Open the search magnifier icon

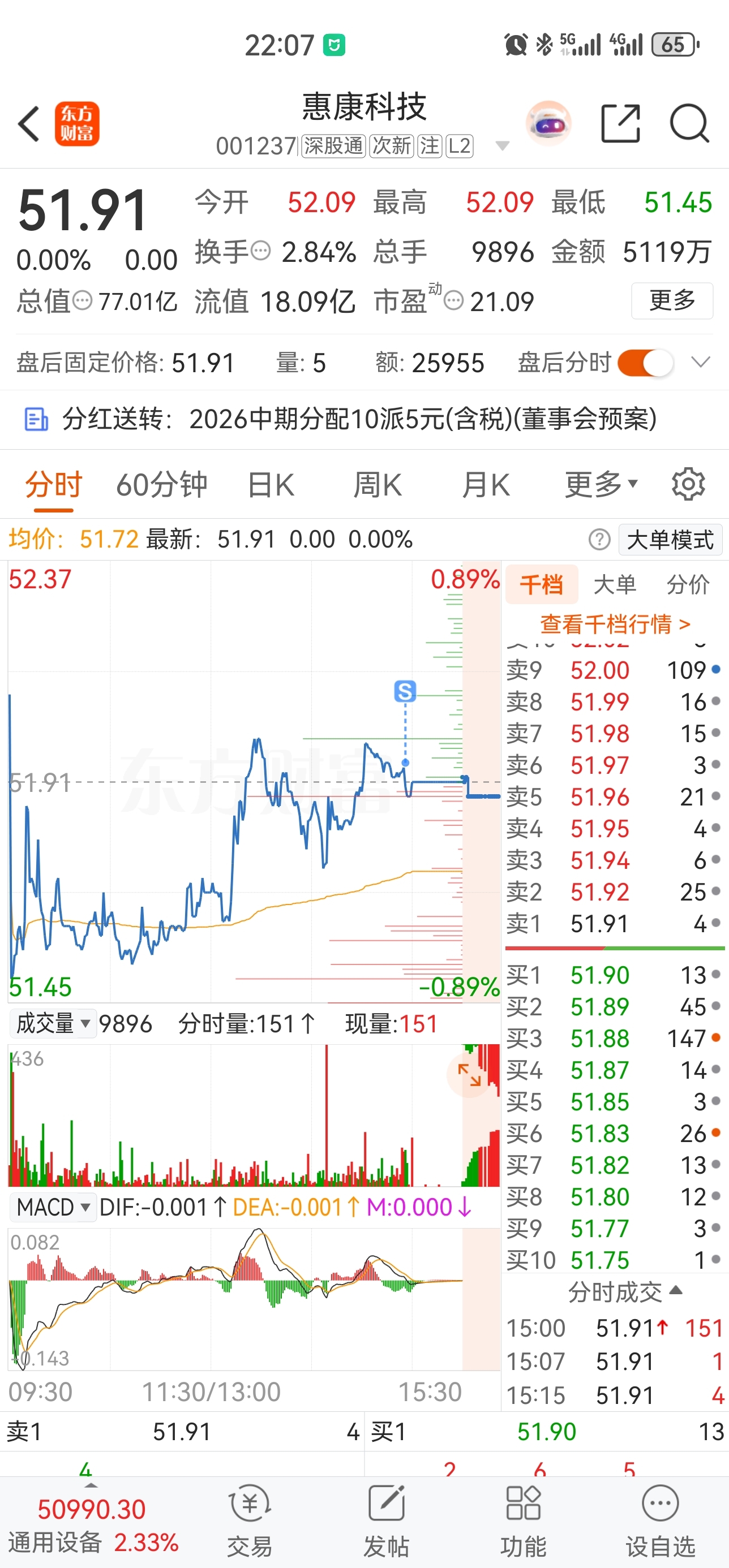point(689,123)
